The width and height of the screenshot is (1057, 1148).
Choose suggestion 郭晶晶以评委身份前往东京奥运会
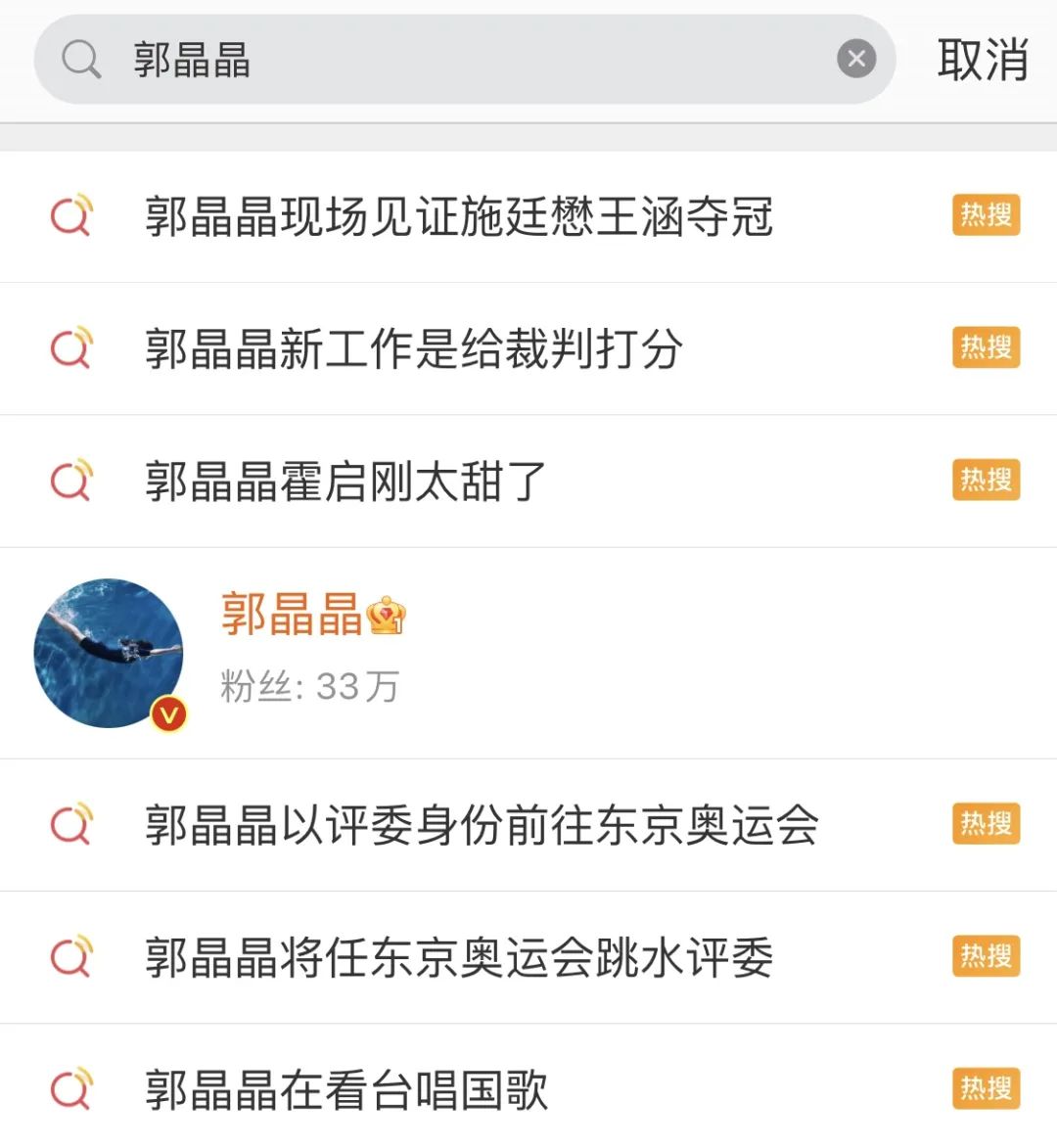point(482,825)
